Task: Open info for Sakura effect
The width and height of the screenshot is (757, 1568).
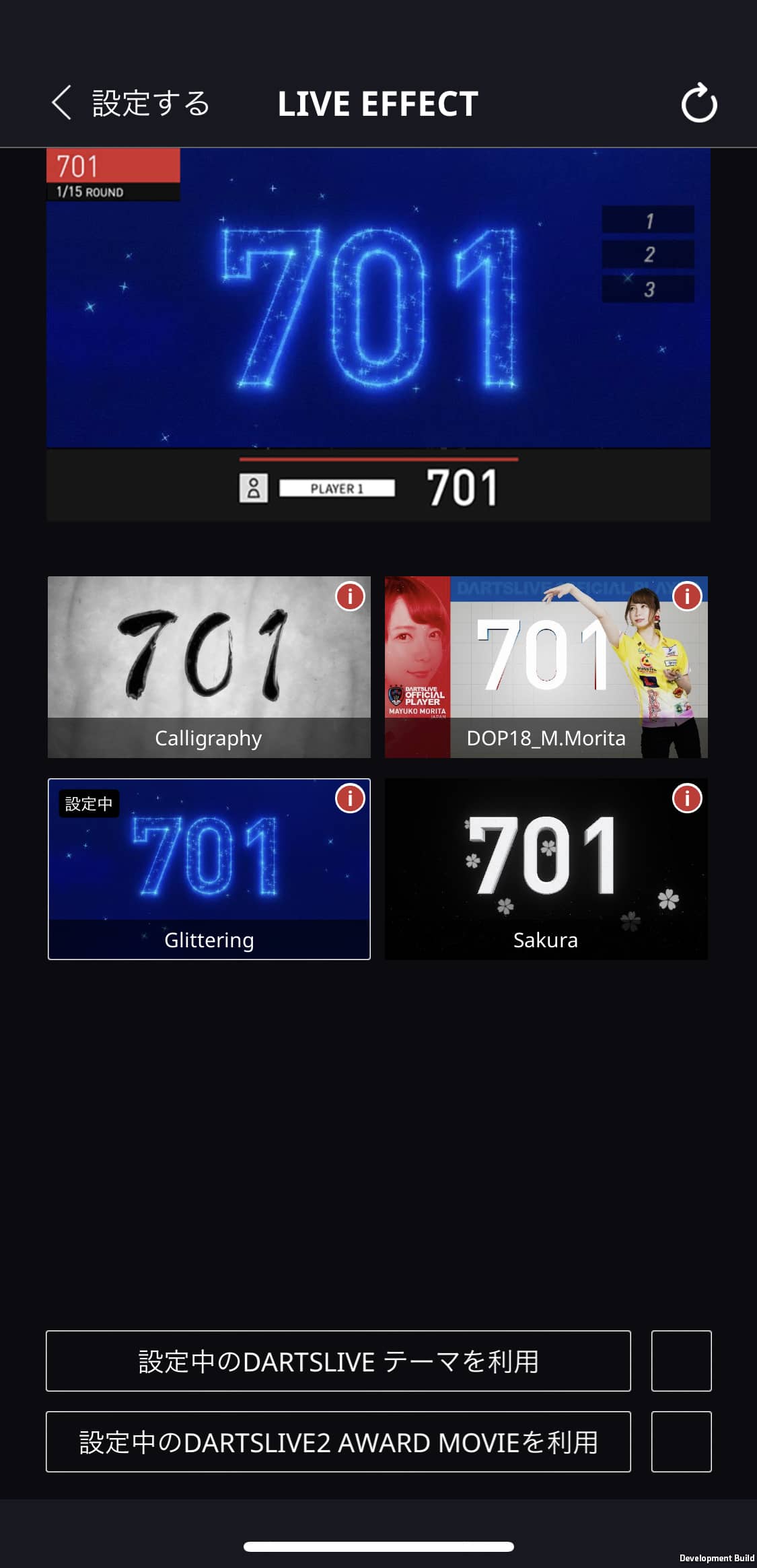Action: (687, 798)
